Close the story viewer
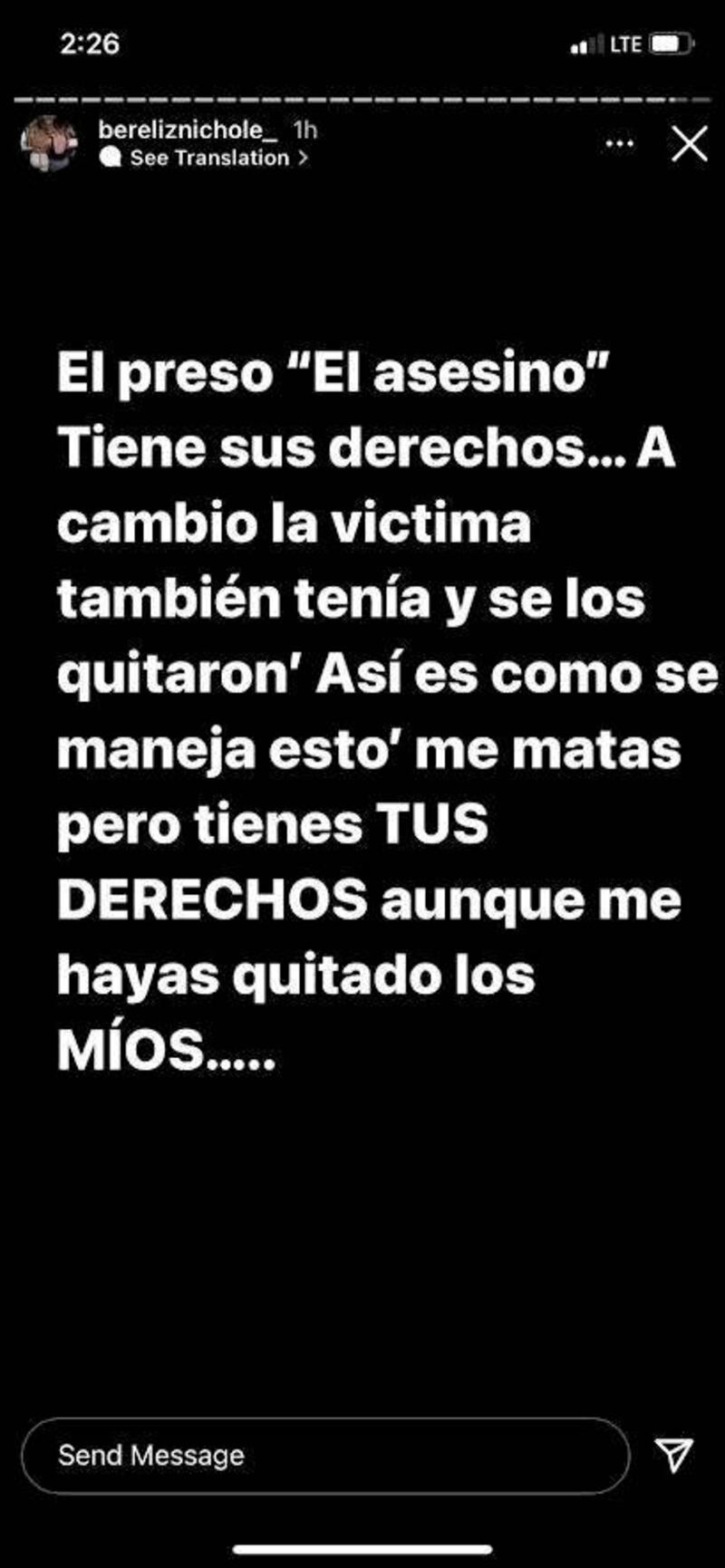The width and height of the screenshot is (725, 1568). [689, 144]
